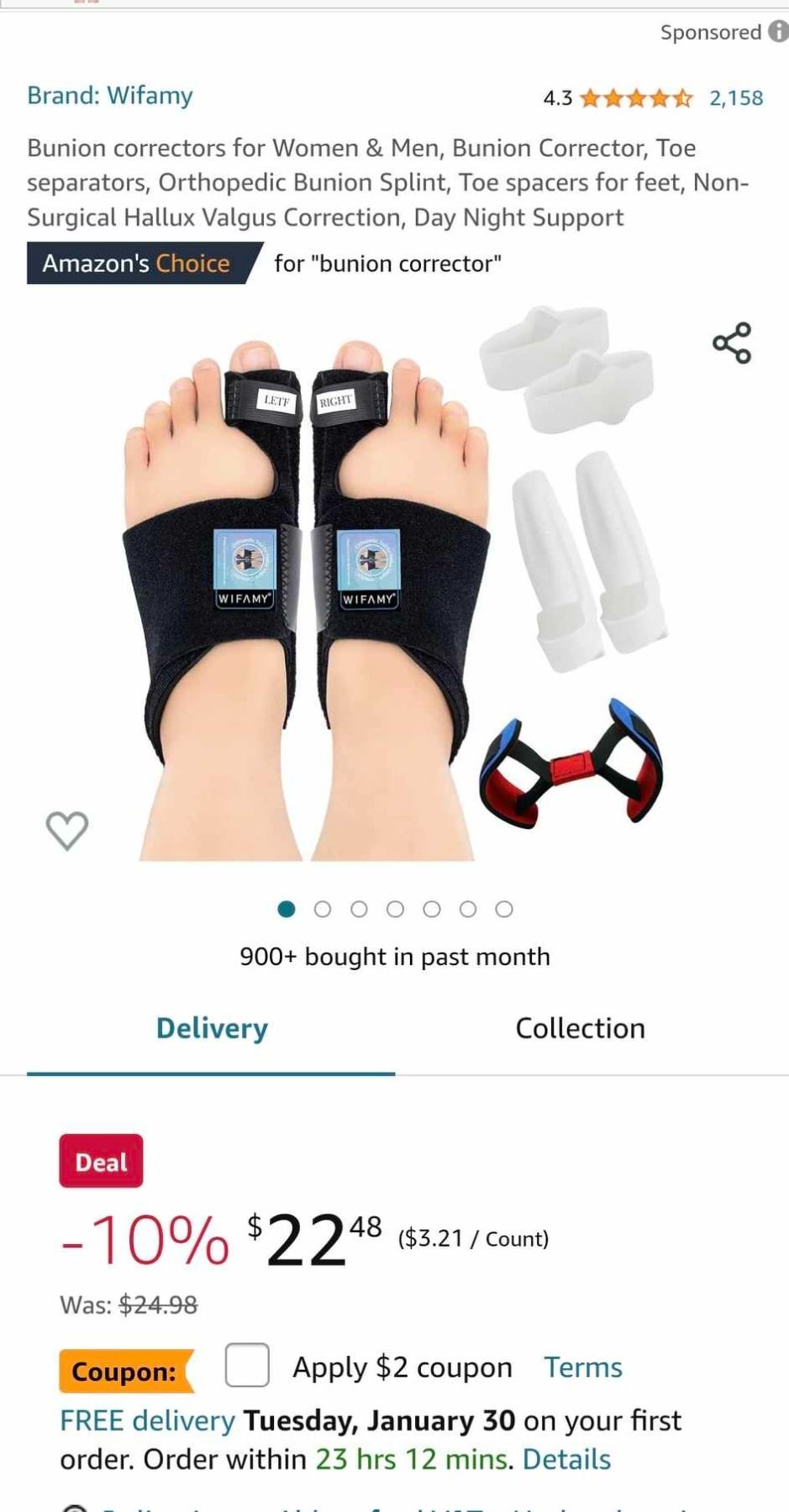789x1512 pixels.
Task: Switch to the Collection tab
Action: pyautogui.click(x=580, y=1028)
